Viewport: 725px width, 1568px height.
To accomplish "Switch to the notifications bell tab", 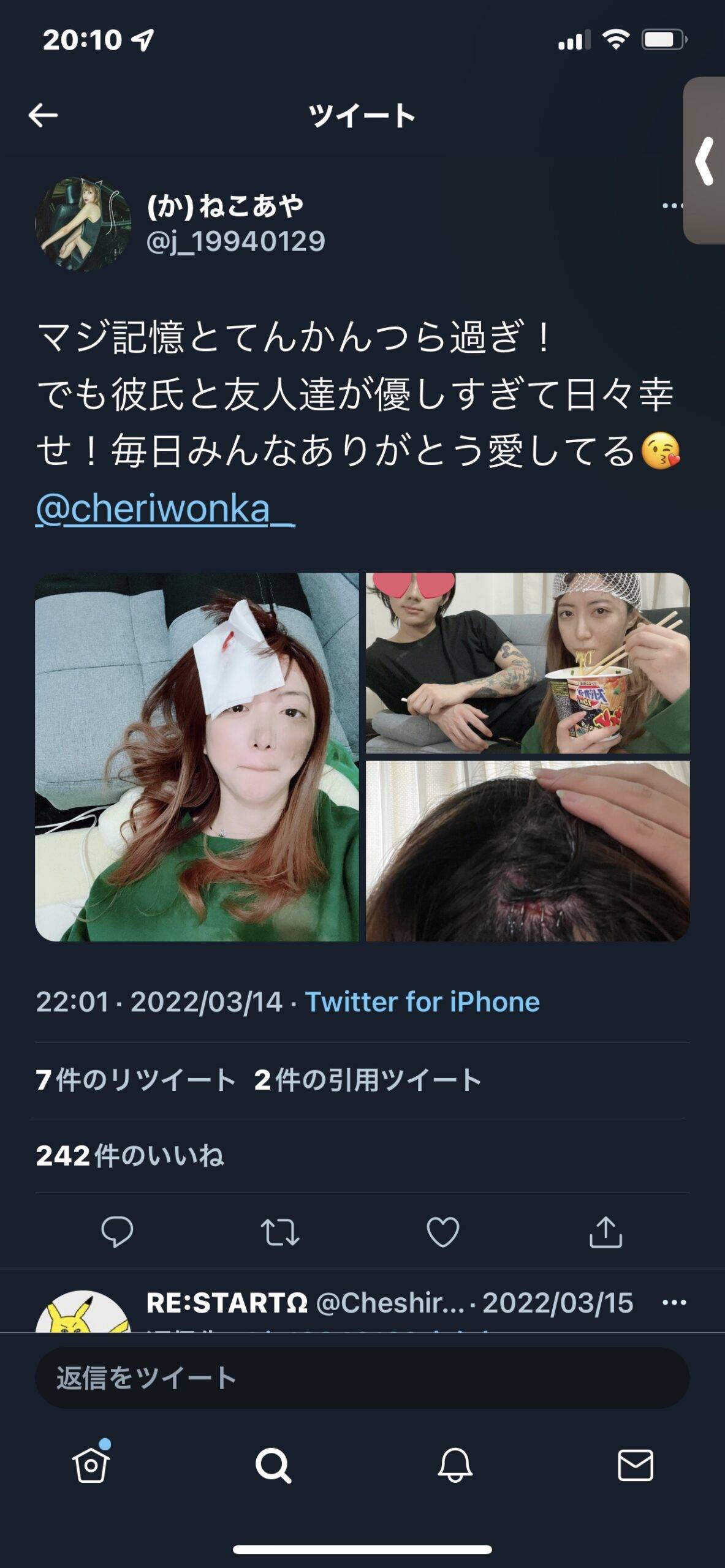I will pyautogui.click(x=455, y=1466).
